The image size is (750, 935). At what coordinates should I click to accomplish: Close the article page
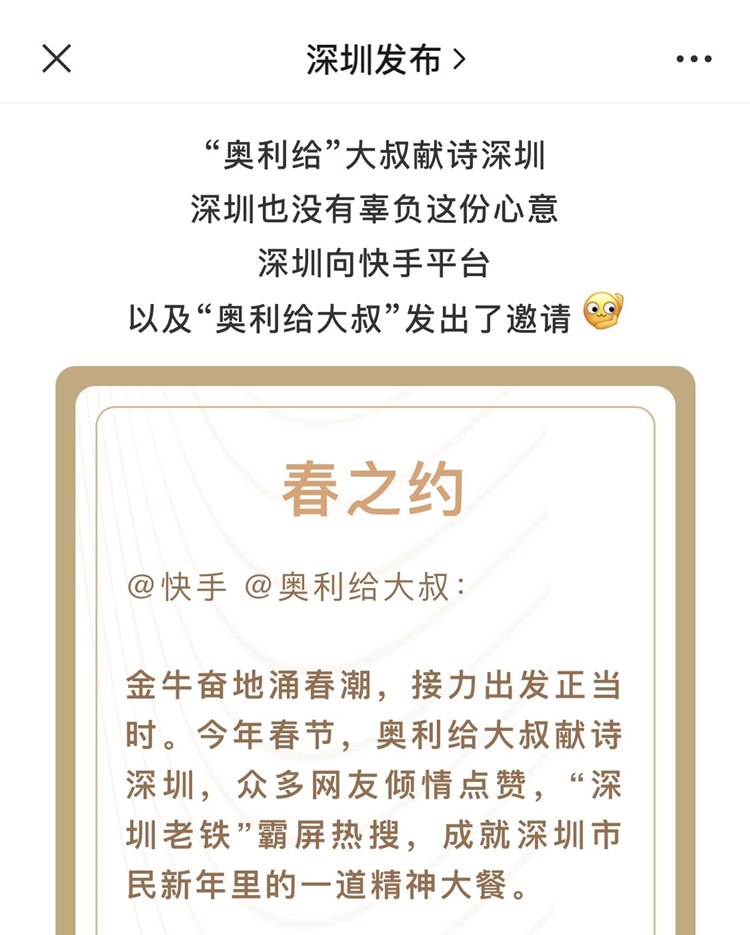57,59
